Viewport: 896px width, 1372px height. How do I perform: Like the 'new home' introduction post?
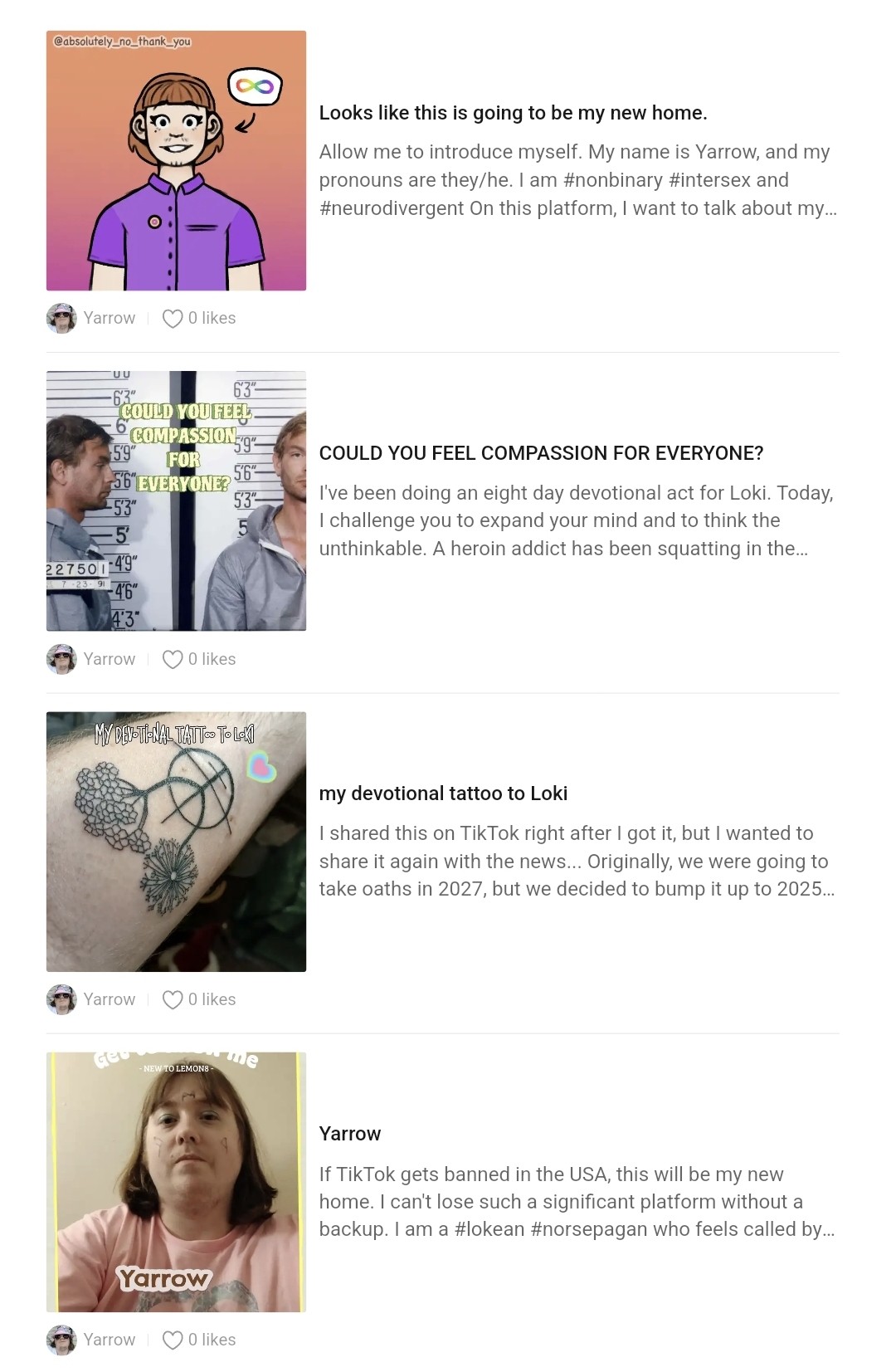click(173, 319)
